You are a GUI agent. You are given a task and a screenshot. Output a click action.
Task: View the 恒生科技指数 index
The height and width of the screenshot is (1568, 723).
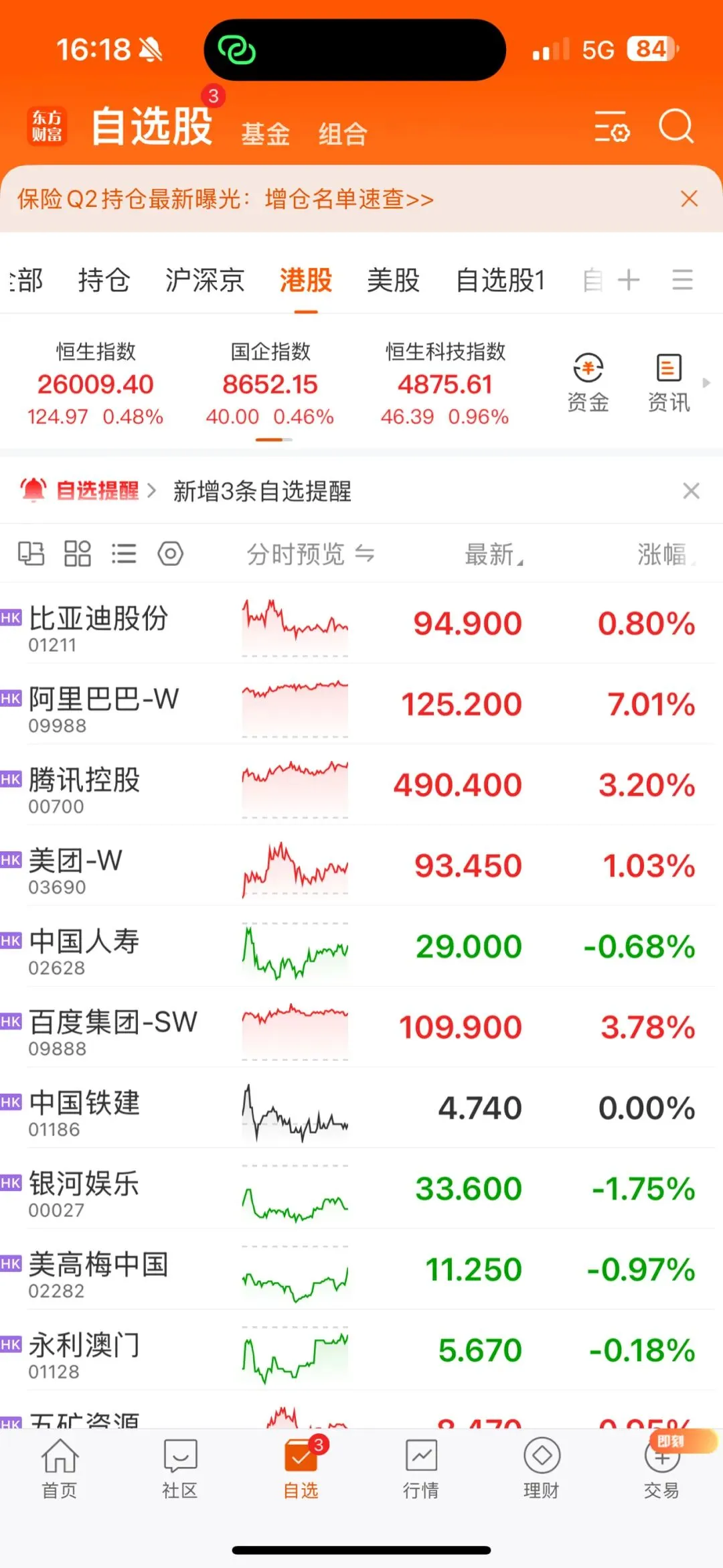pos(445,383)
